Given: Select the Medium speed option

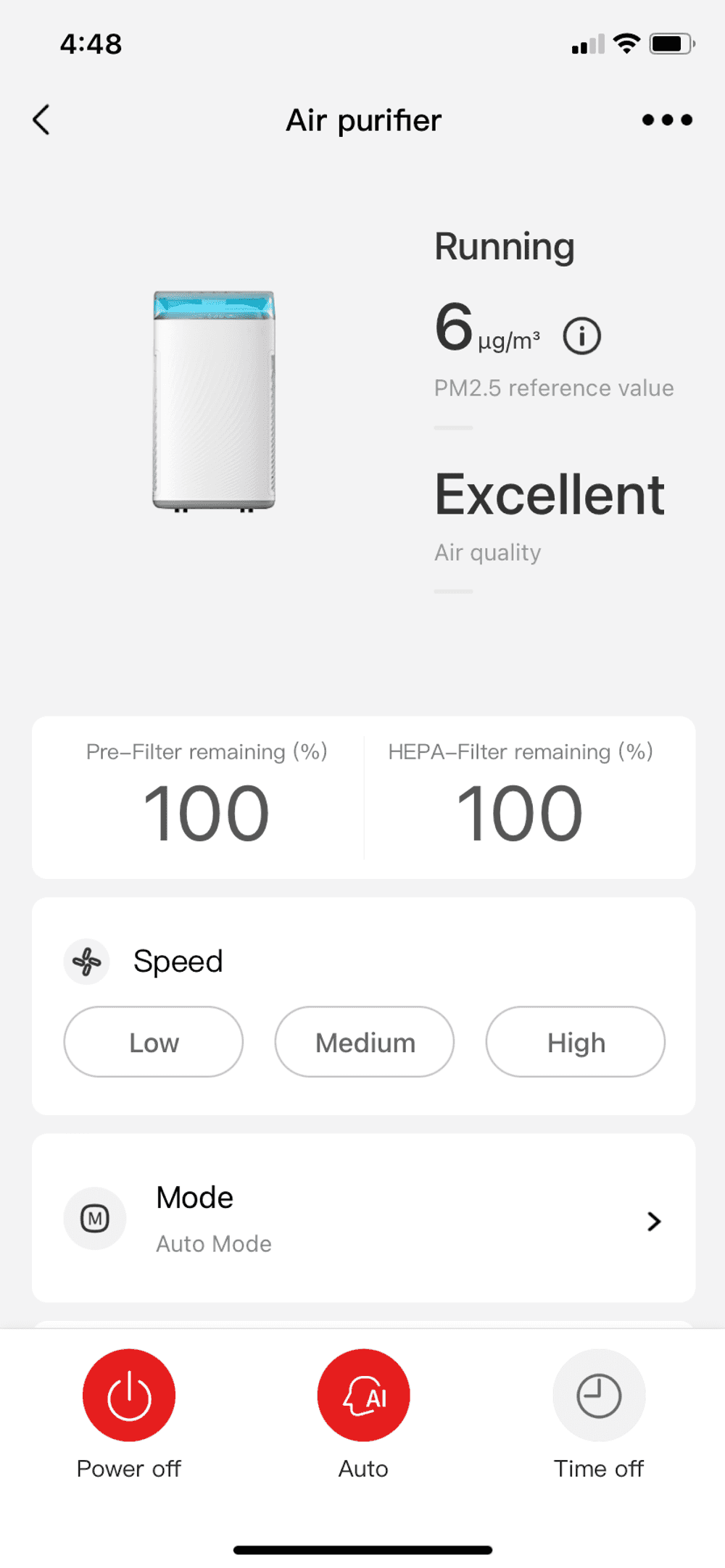Looking at the screenshot, I should [364, 1042].
